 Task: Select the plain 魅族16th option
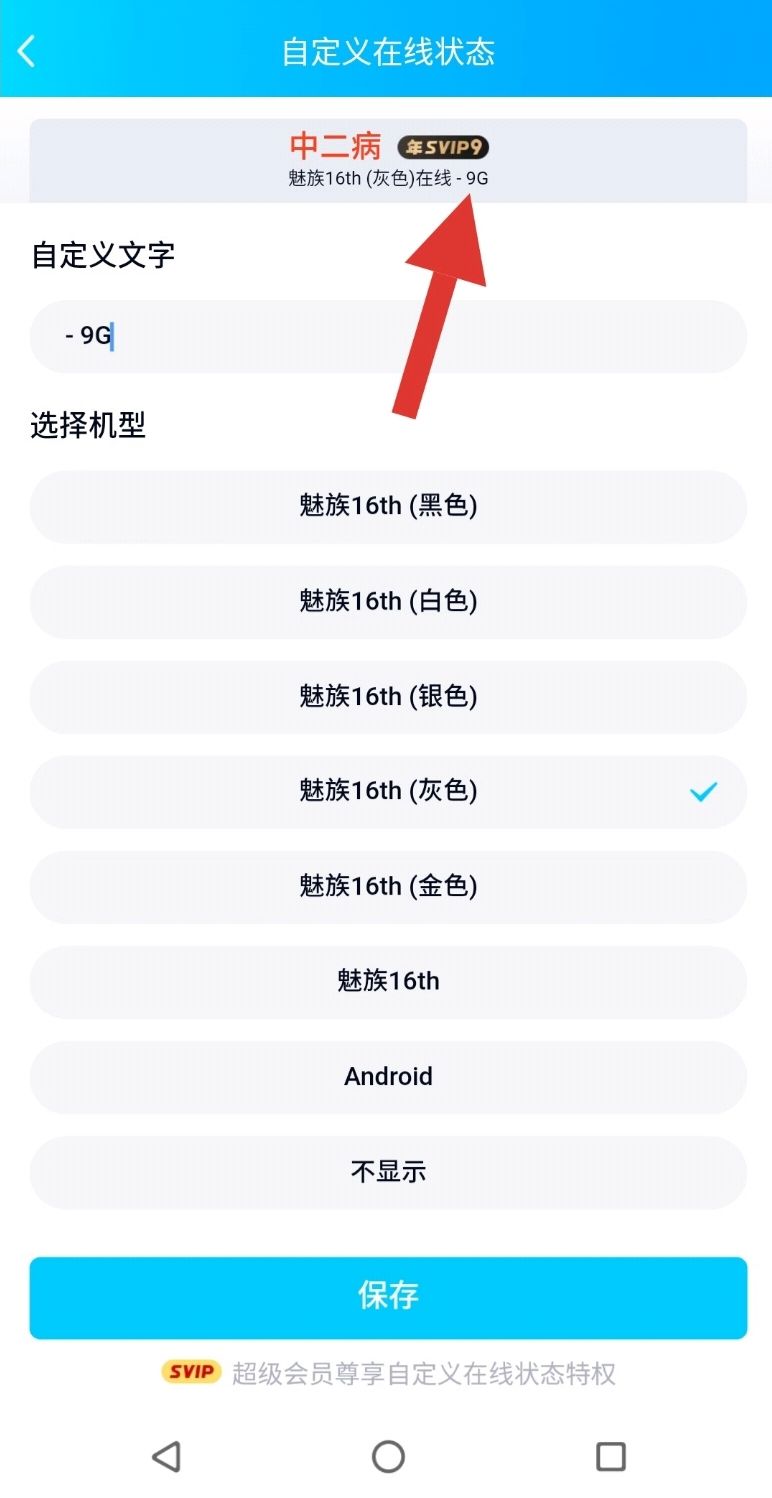[x=386, y=981]
